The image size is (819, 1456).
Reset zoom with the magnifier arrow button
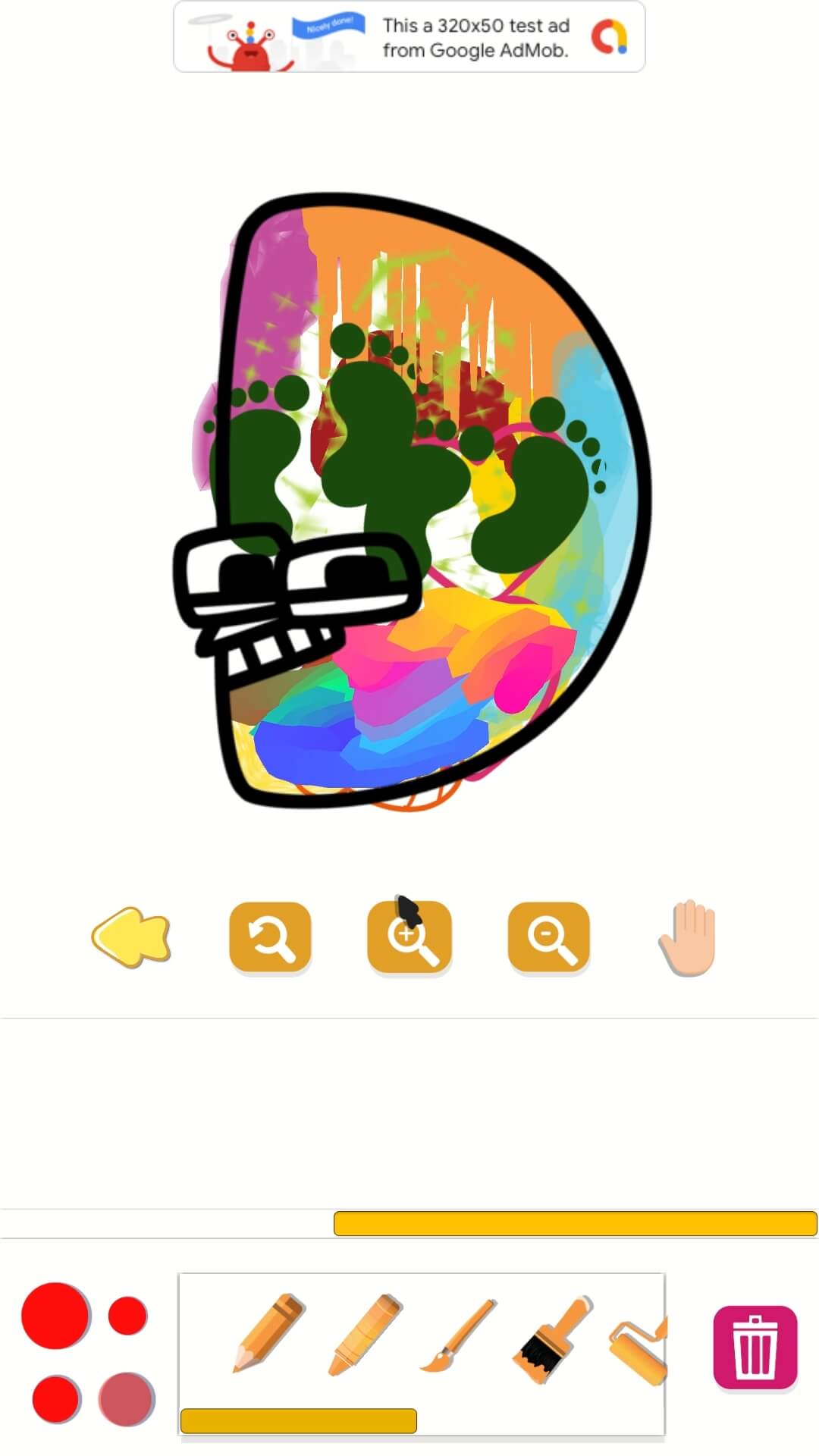pos(270,937)
